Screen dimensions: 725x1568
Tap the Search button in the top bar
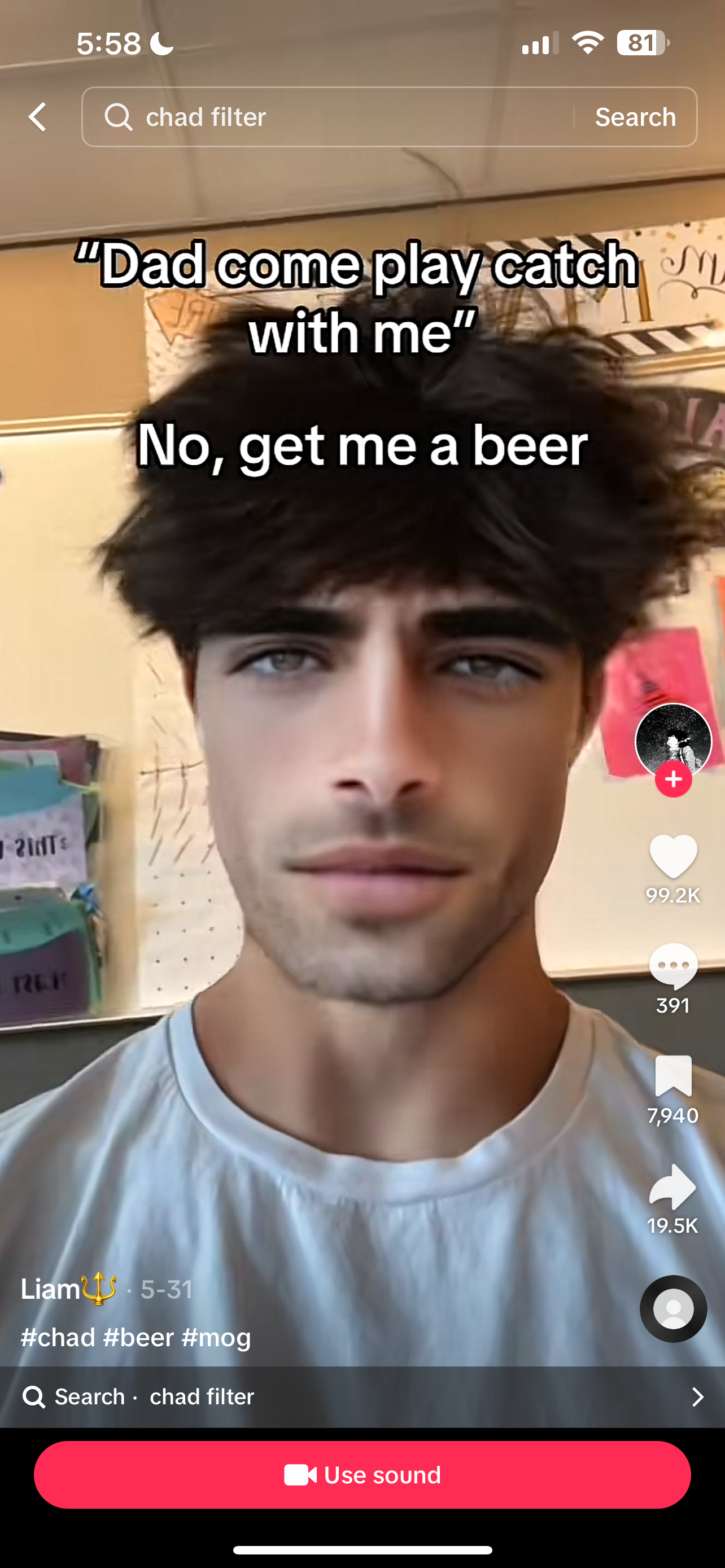pyautogui.click(x=636, y=117)
